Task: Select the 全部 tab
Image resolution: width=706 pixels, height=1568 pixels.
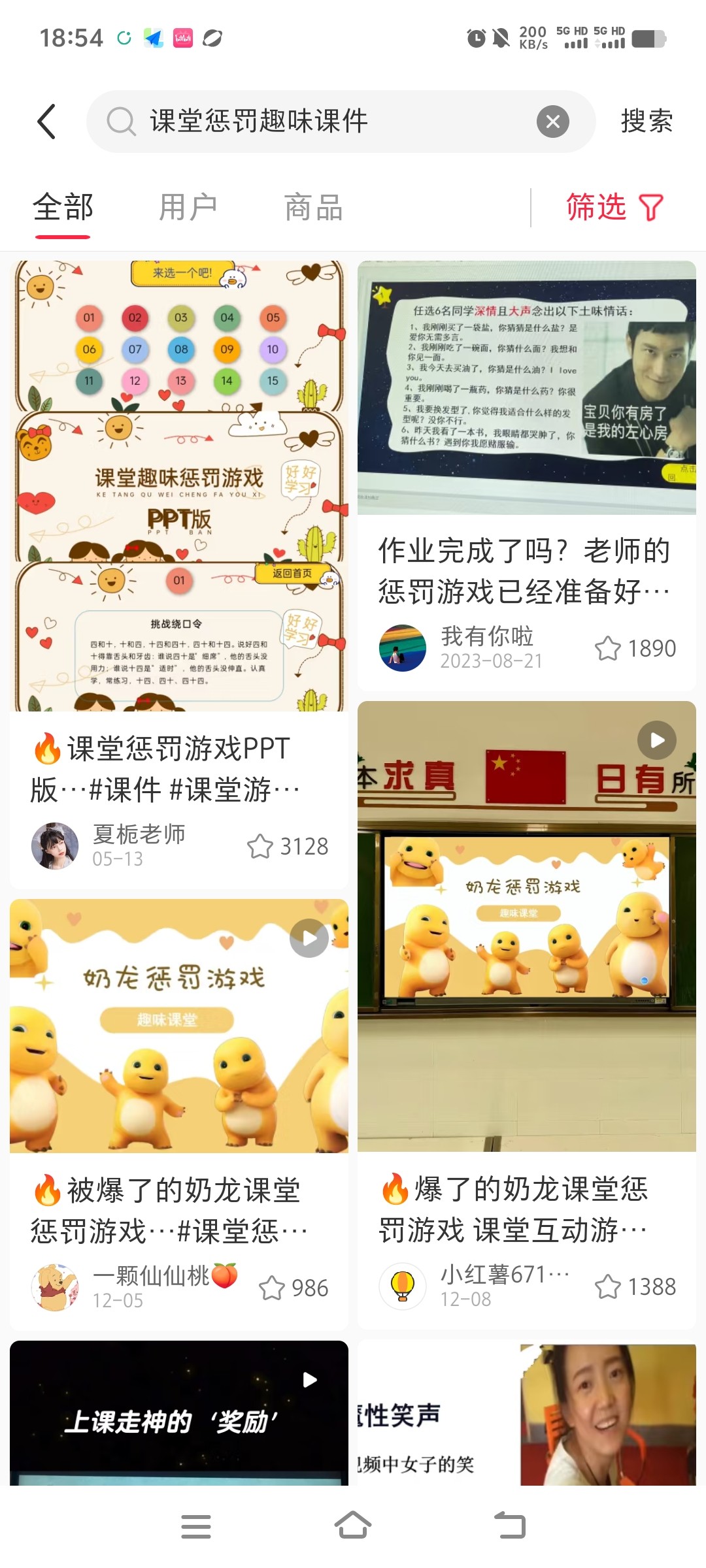Action: pyautogui.click(x=63, y=208)
